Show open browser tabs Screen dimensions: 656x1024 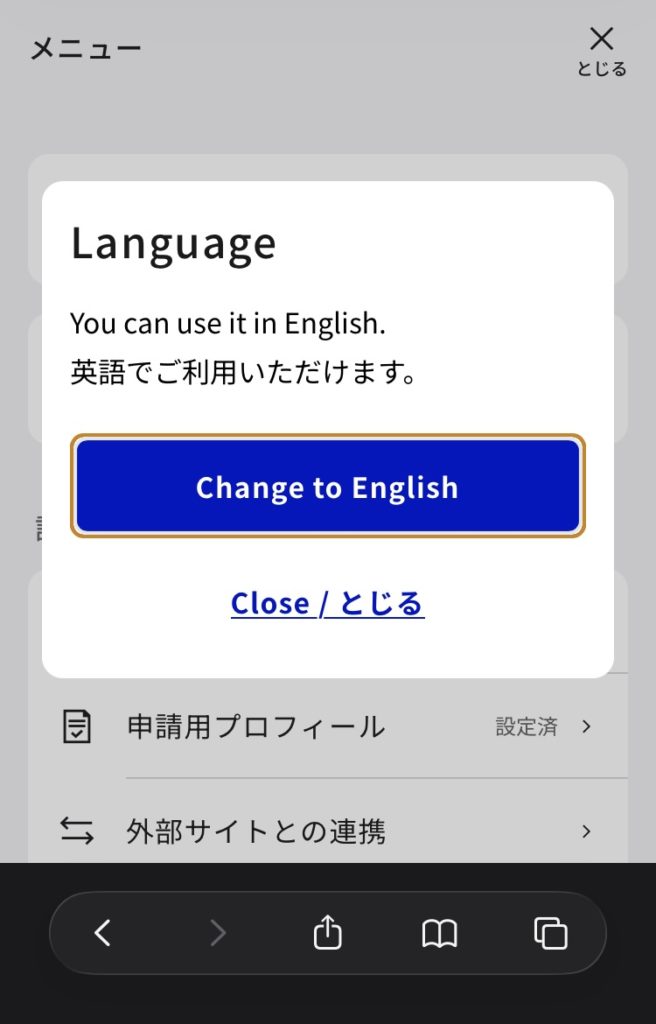tap(550, 933)
